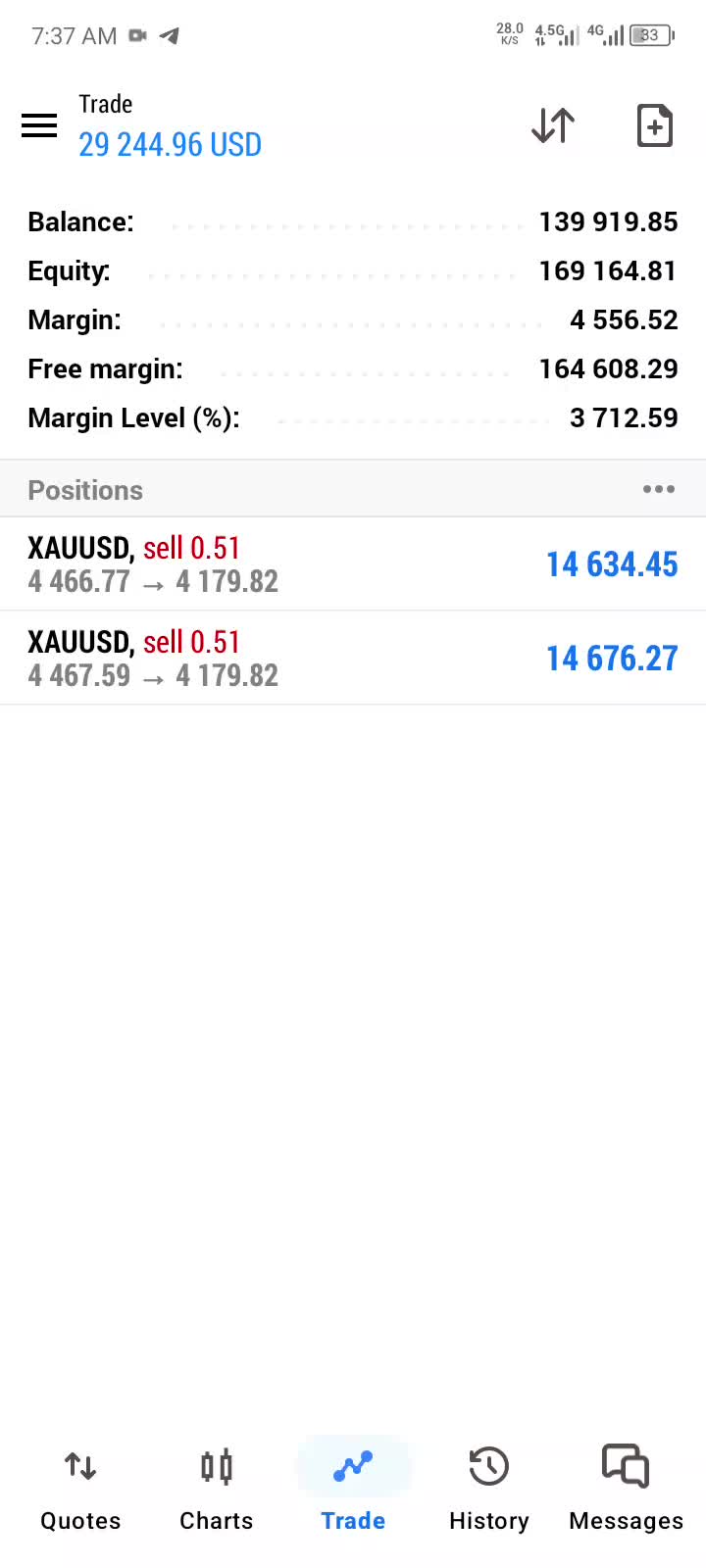Switch to the Charts tab
The width and height of the screenshot is (706, 1568).
point(217,1490)
